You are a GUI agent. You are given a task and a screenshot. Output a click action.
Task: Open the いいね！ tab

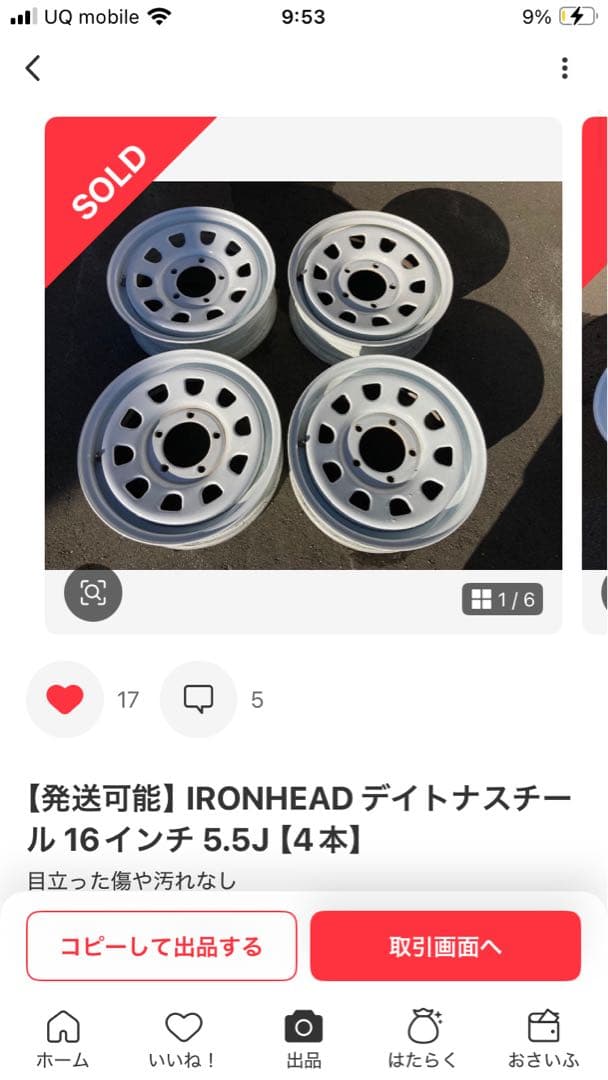point(183,1038)
